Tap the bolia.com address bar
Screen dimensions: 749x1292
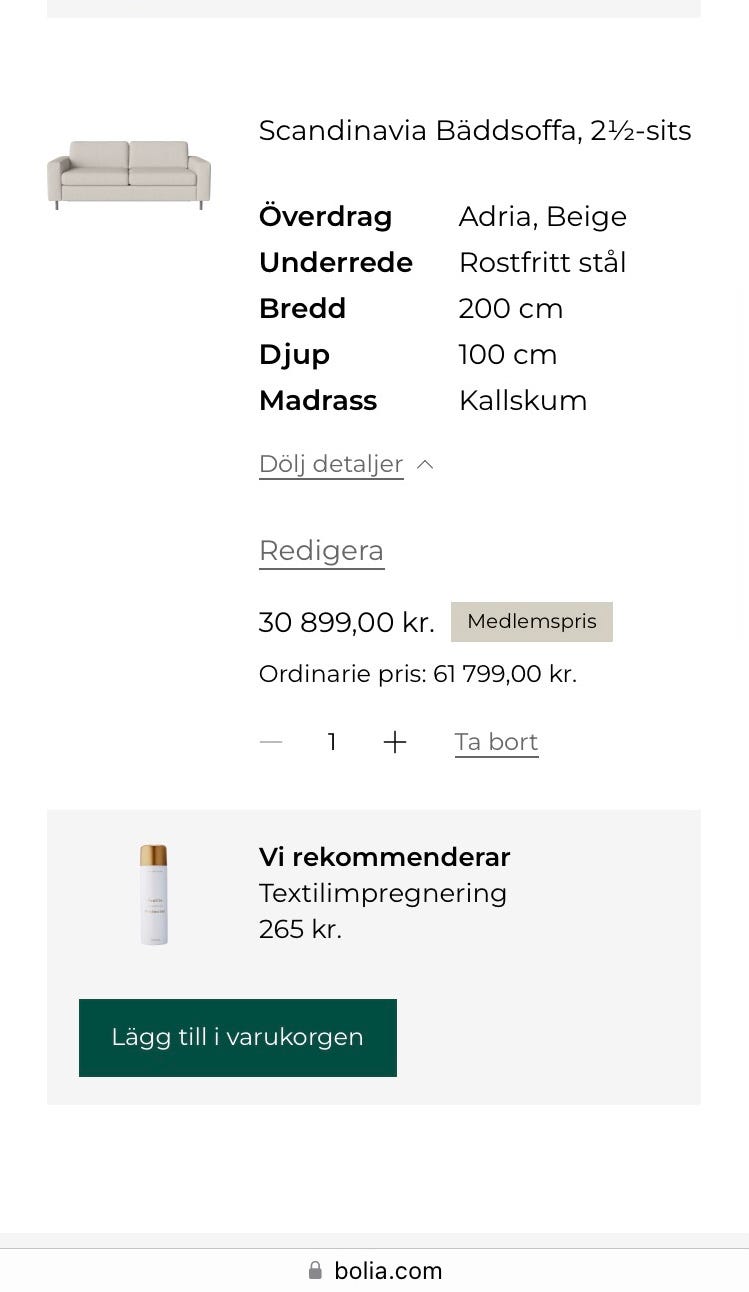pos(374,1271)
